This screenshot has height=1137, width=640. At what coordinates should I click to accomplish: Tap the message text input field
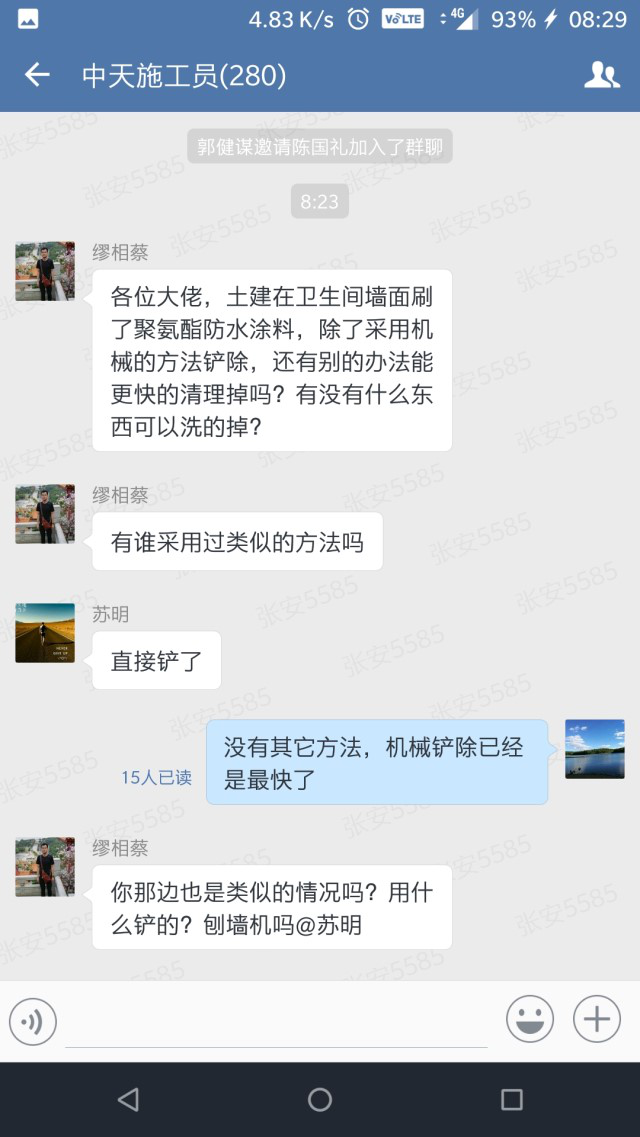click(276, 1022)
